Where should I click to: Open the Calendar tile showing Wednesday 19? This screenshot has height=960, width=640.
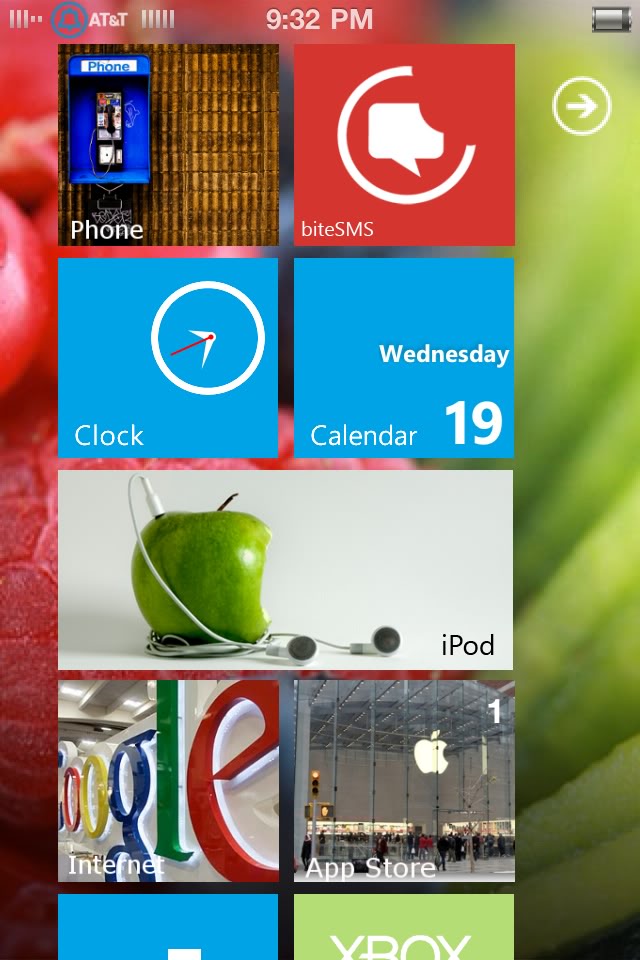pyautogui.click(x=404, y=358)
